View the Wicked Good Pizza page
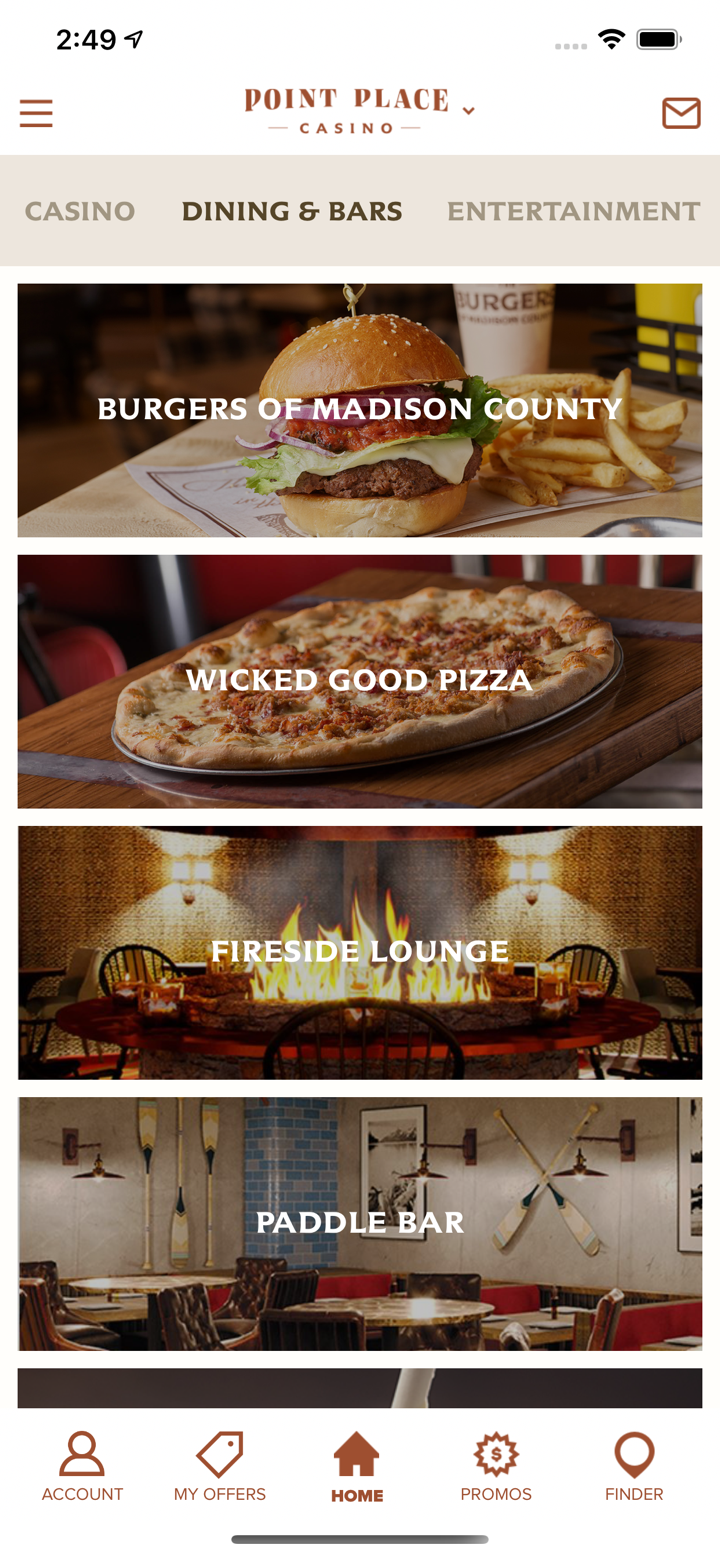 (359, 681)
